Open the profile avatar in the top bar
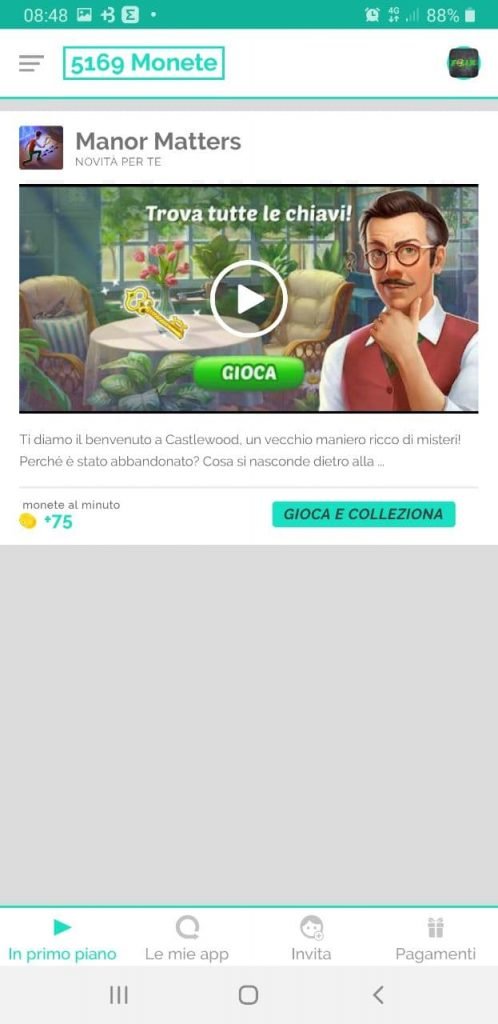498x1024 pixels. (464, 63)
